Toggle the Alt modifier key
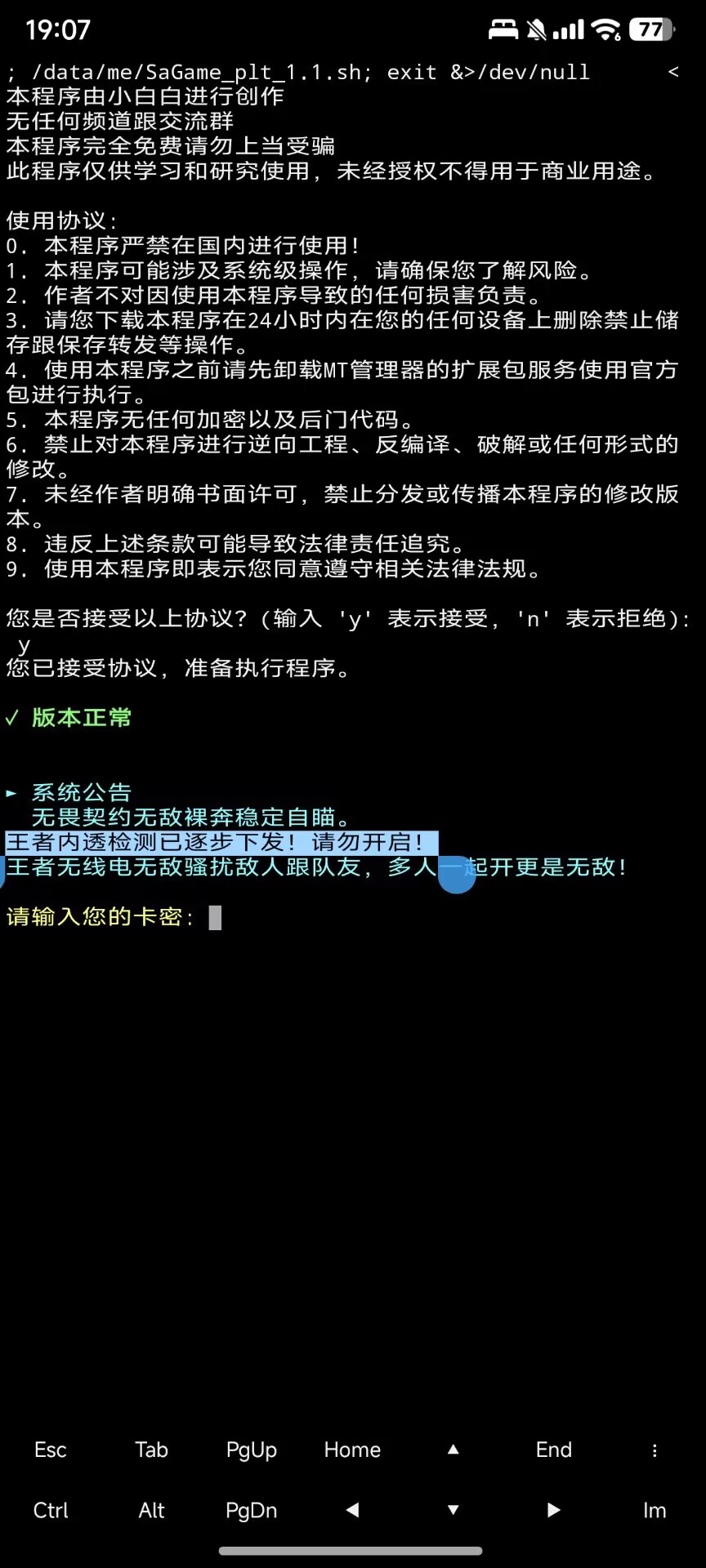Image resolution: width=706 pixels, height=1568 pixels. click(x=151, y=1510)
